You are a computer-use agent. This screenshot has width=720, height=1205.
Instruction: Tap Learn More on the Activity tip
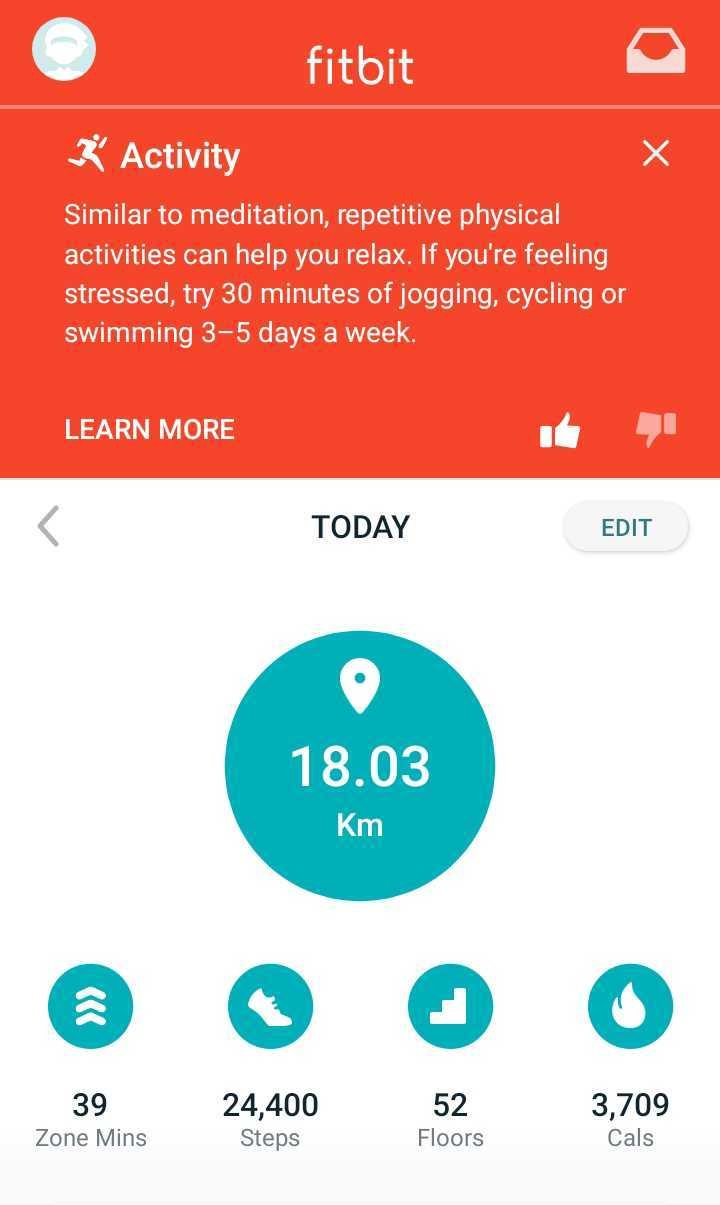150,430
